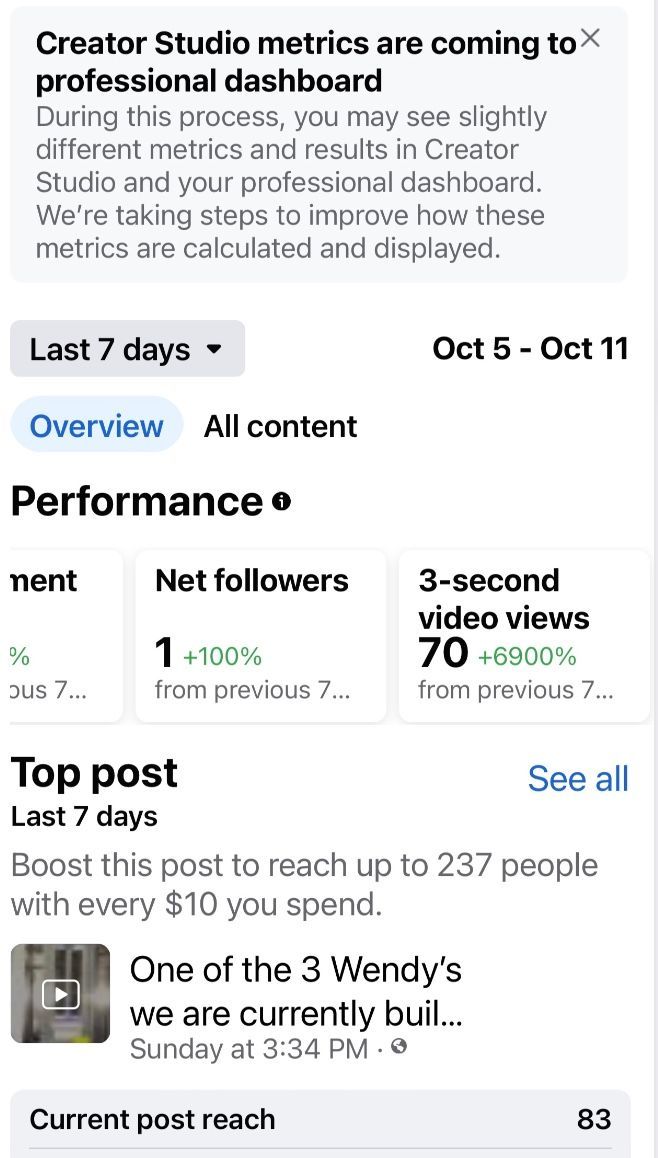Viewport: 658px width, 1158px height.
Task: Open the Wendy's video post
Action: [x=295, y=992]
